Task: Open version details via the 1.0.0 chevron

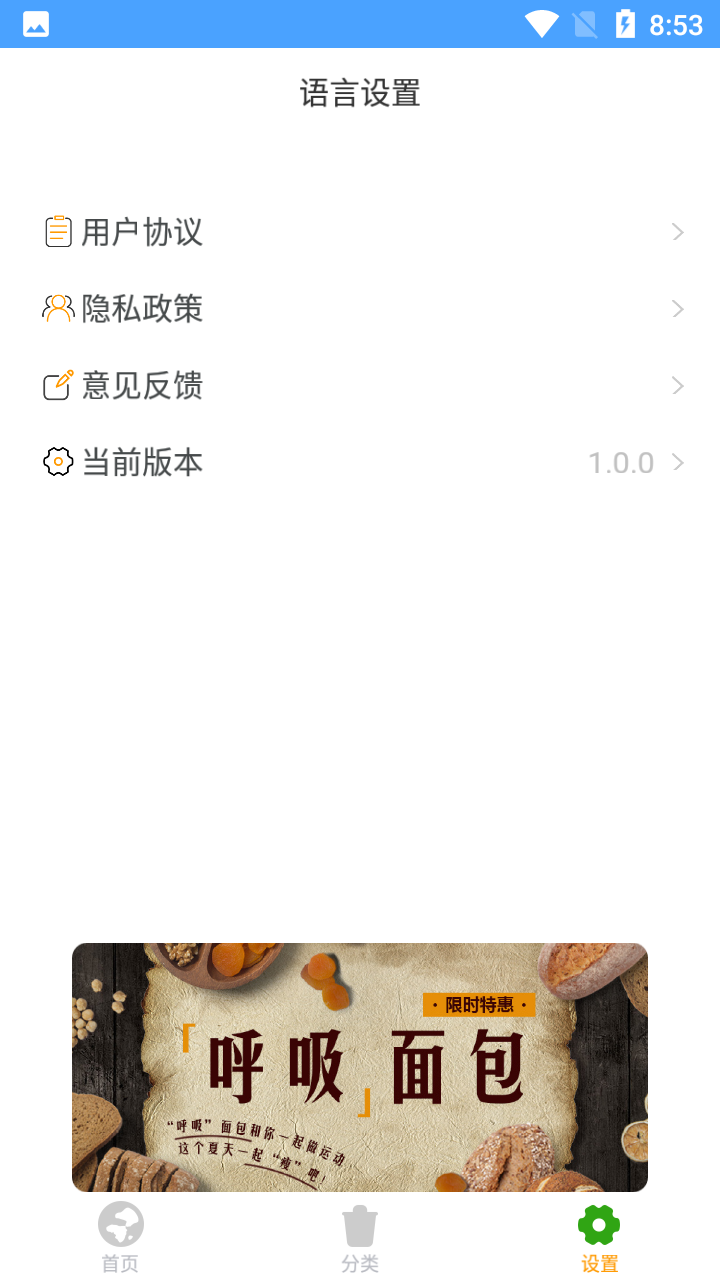Action: coord(678,461)
